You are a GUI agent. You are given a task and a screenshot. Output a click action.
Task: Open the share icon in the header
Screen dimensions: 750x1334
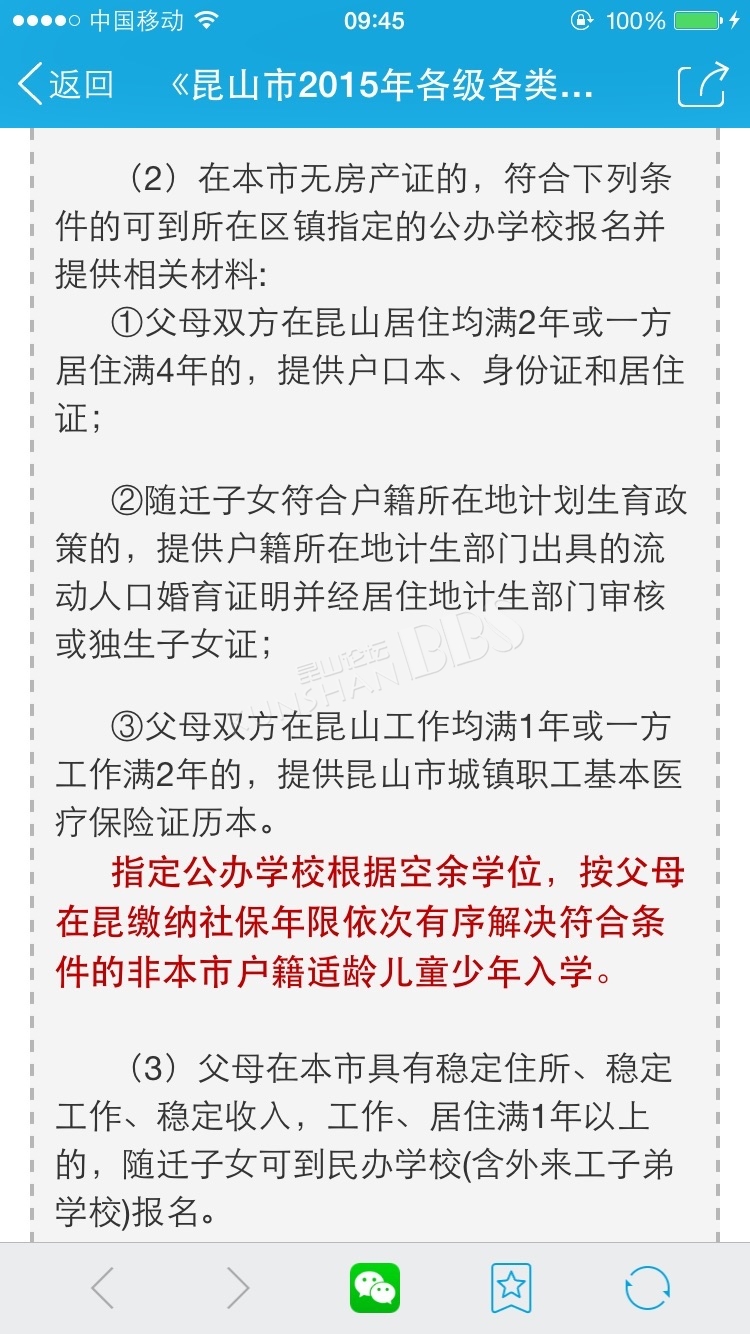702,85
